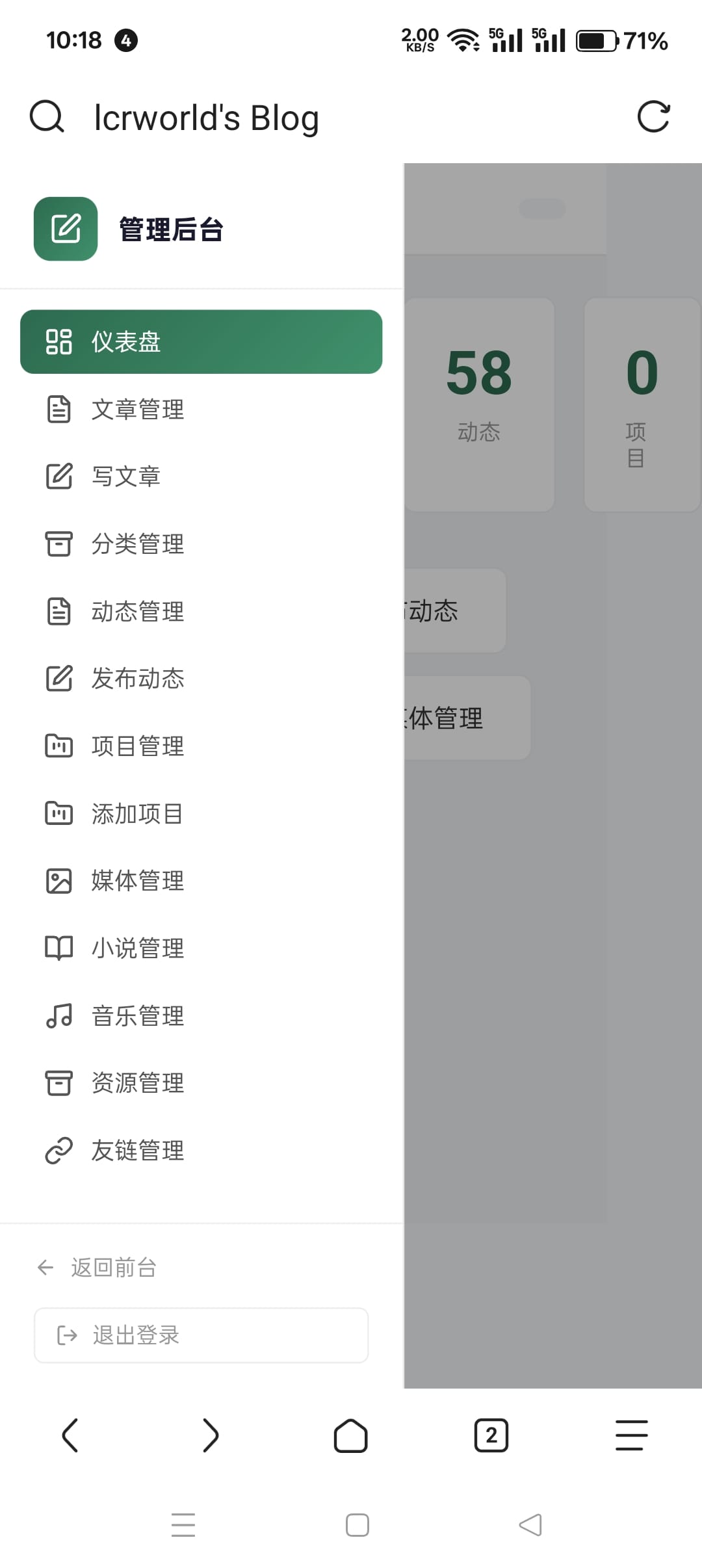Tap the browser search icon
702x1568 pixels.
47,117
